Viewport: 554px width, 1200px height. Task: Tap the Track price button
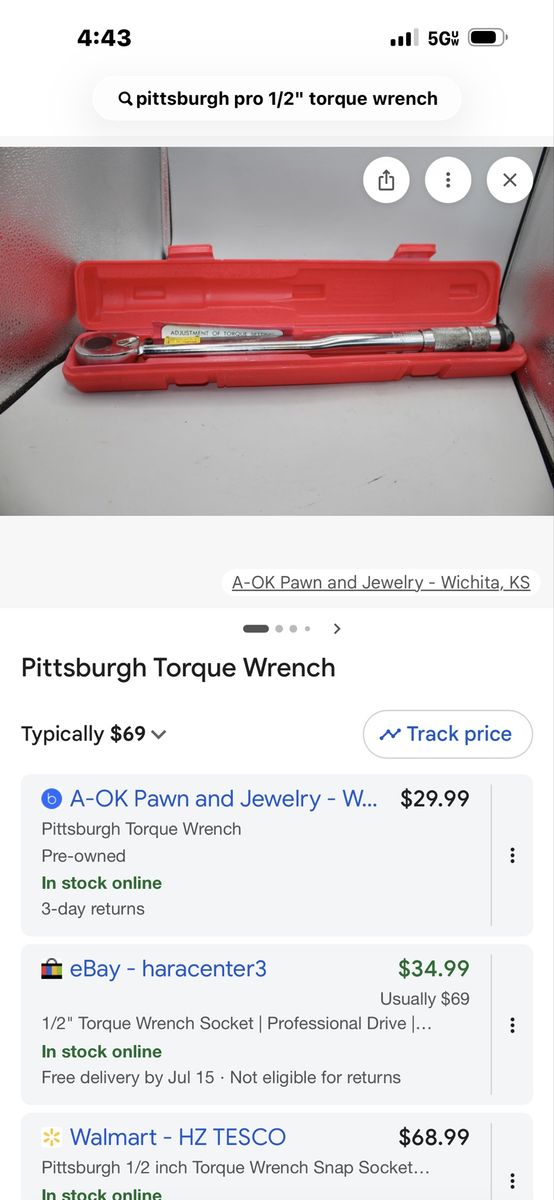[x=447, y=734]
